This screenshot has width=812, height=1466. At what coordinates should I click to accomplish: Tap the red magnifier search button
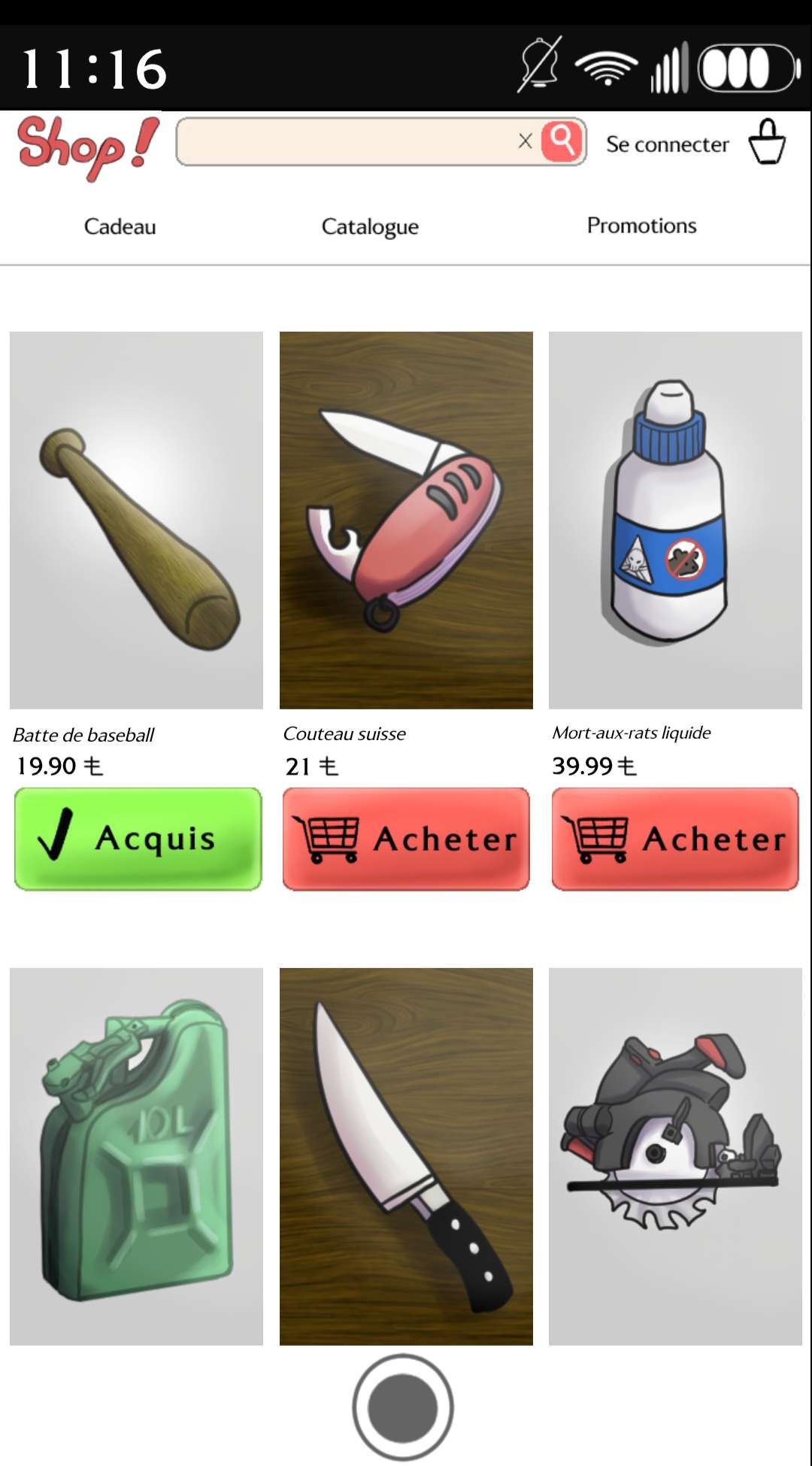pos(562,141)
